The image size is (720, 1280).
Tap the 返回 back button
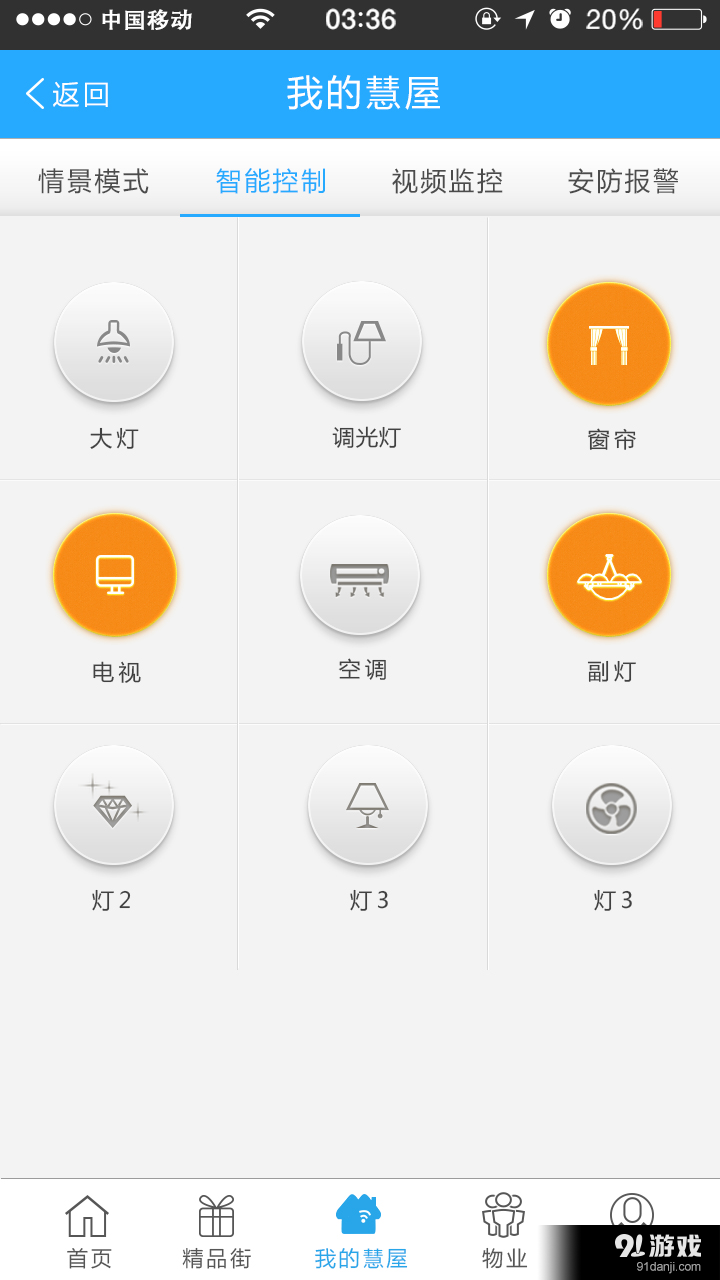tap(65, 93)
